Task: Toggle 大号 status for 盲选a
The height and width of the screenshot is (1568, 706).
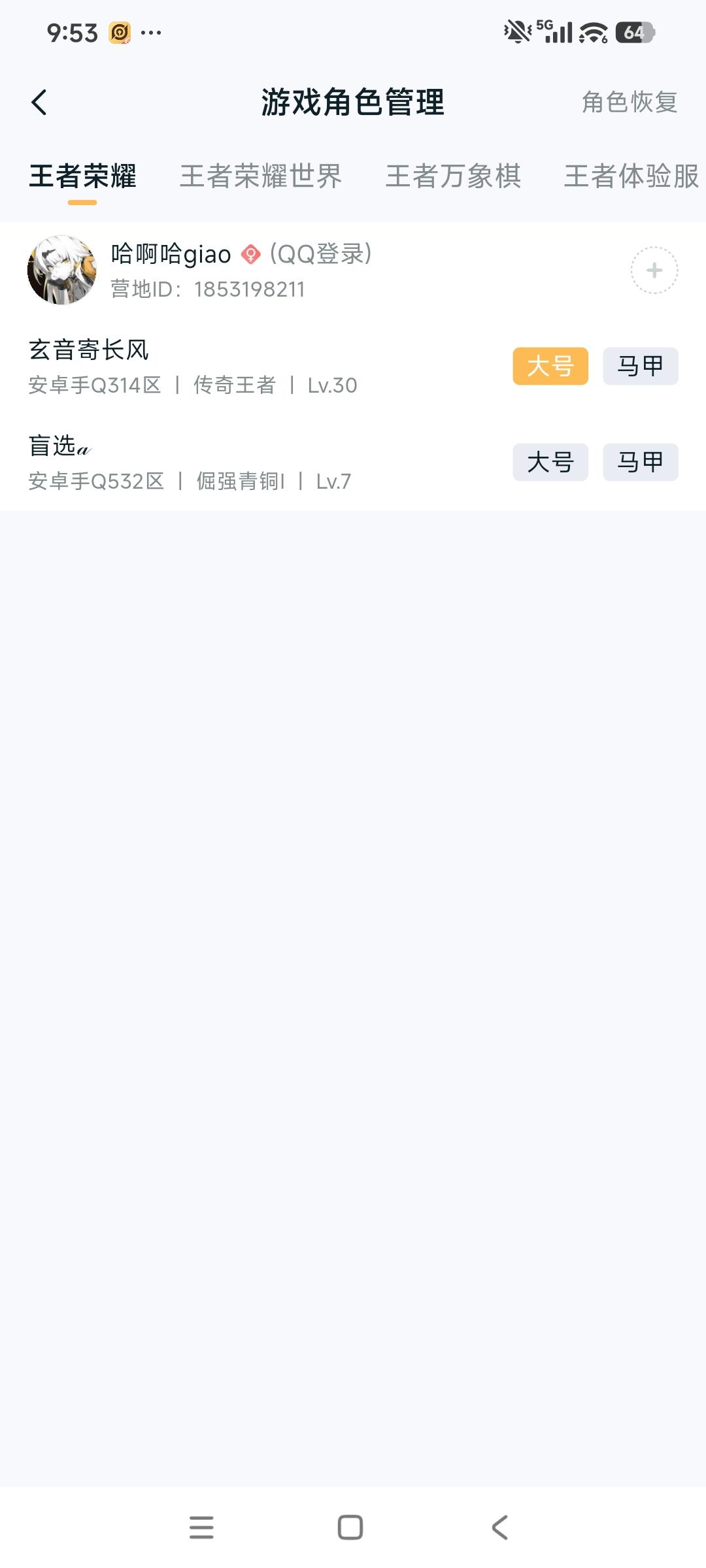Action: click(x=550, y=463)
